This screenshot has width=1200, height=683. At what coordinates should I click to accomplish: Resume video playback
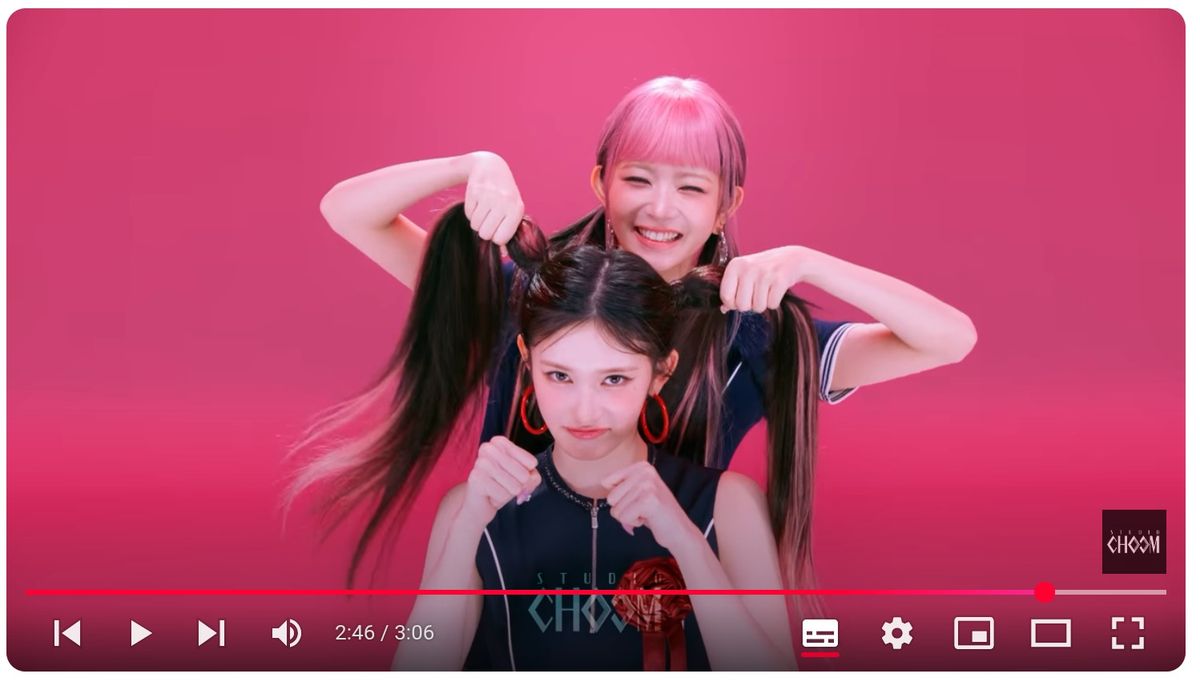click(140, 633)
